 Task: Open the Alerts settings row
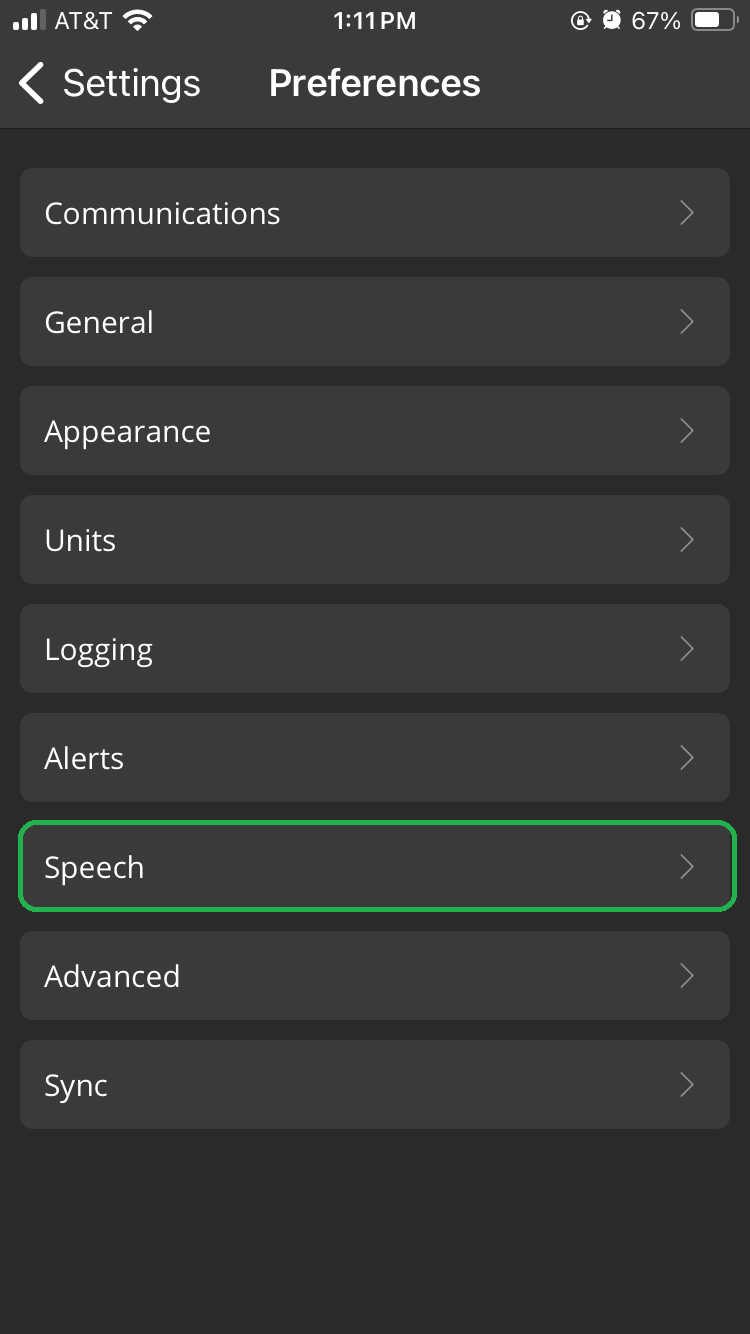click(375, 757)
